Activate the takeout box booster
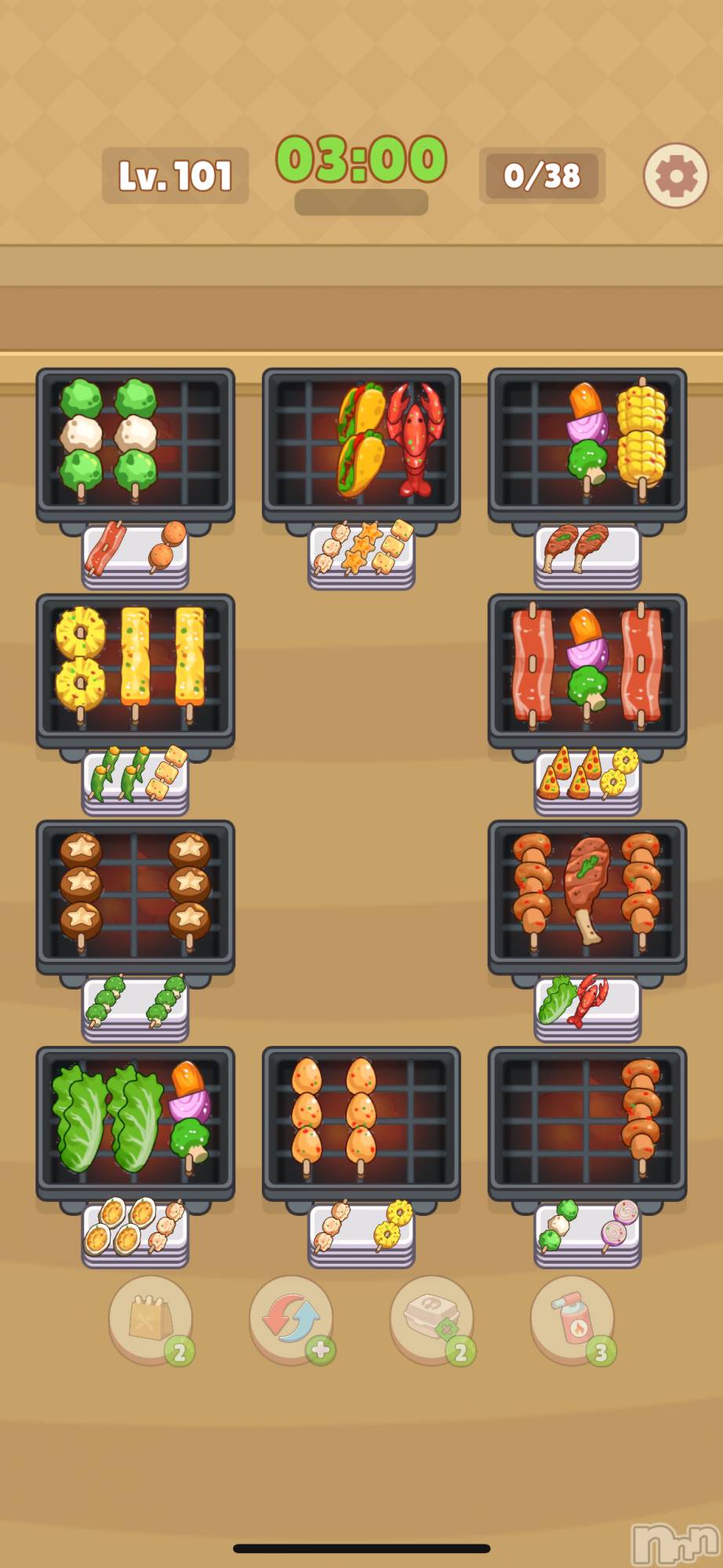Screen dimensions: 723x1568 [x=431, y=1319]
